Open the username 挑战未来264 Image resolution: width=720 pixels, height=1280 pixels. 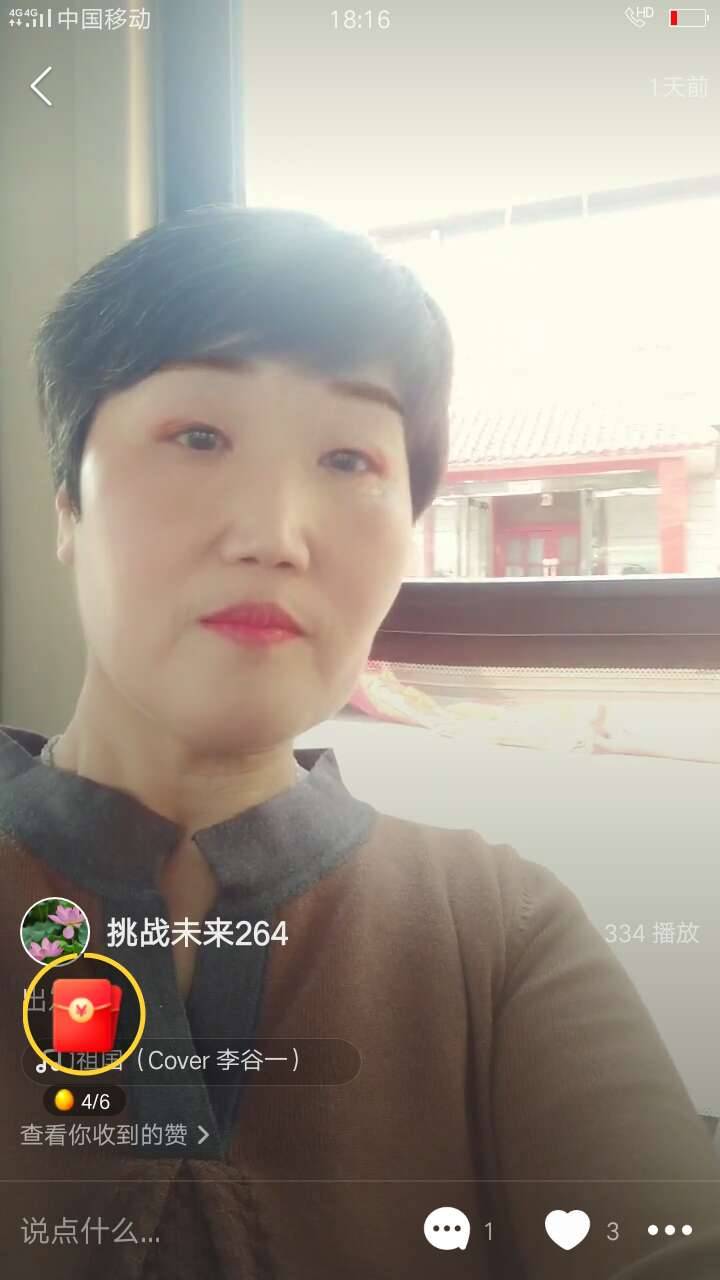coord(196,932)
